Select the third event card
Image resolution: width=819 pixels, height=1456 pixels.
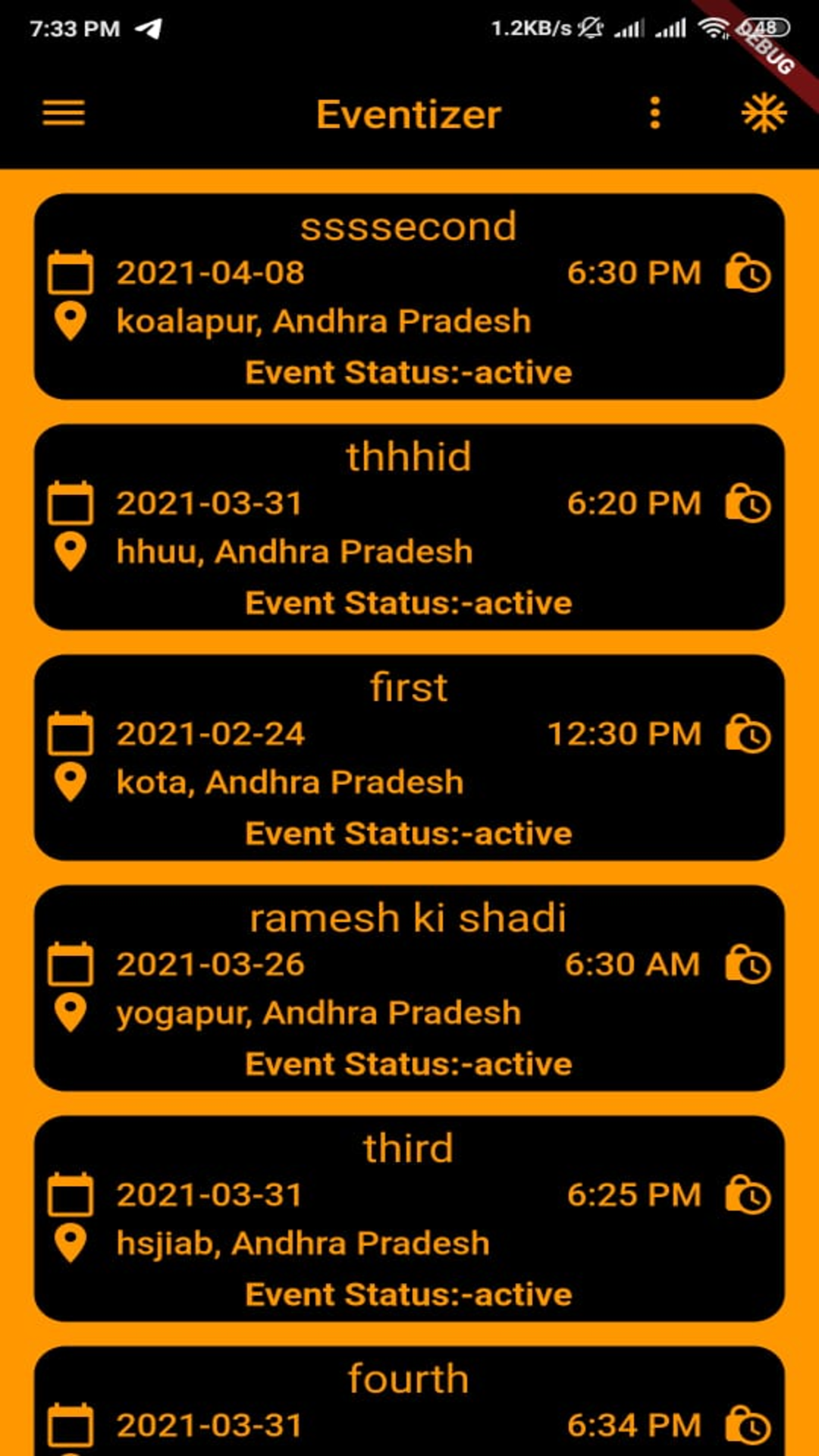pyautogui.click(x=409, y=1219)
